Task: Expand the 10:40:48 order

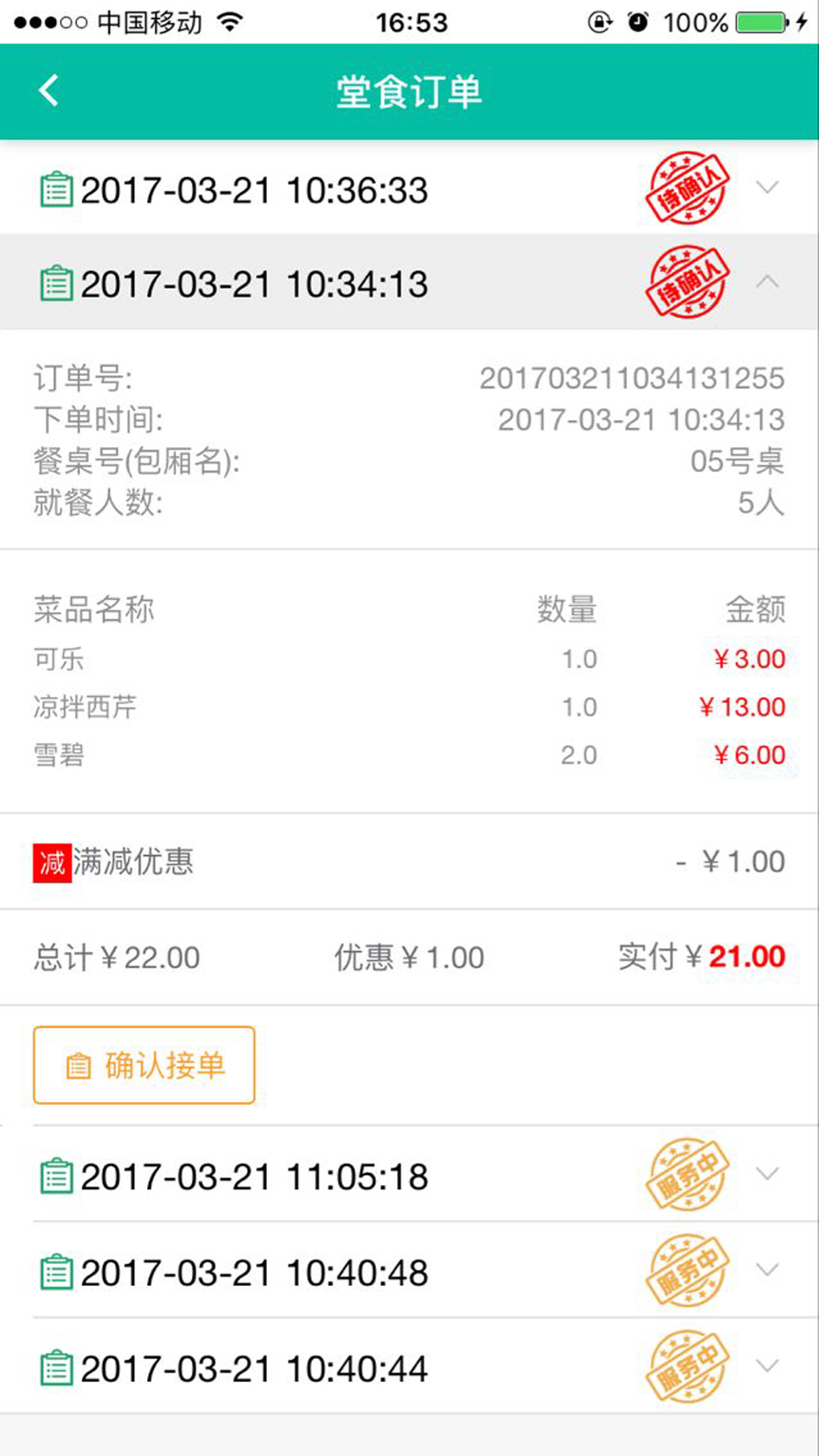Action: [x=767, y=1270]
